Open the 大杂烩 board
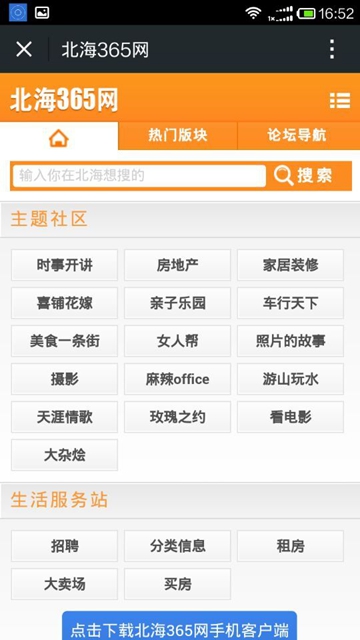This screenshot has height=640, width=360. pos(64,455)
